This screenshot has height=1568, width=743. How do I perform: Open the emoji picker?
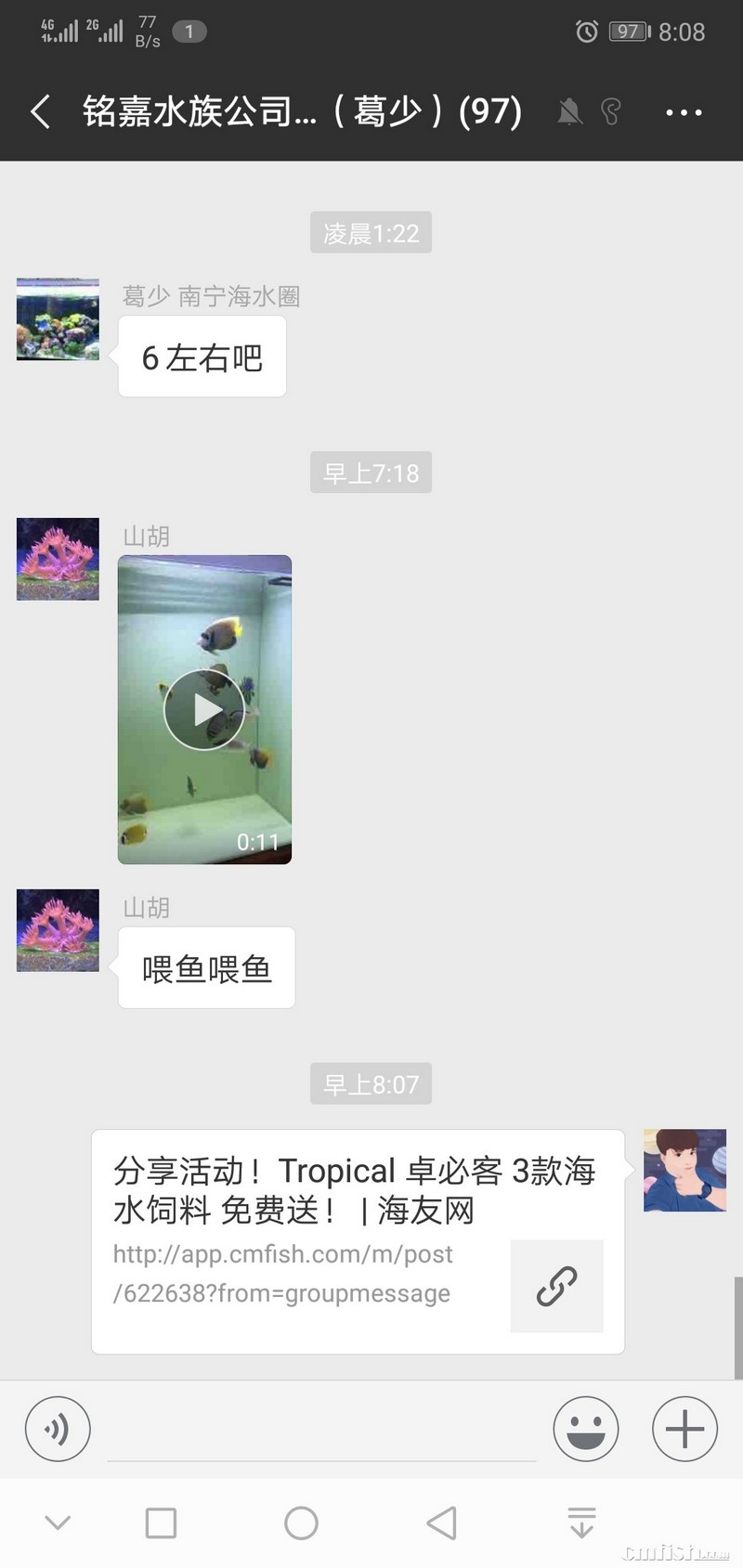pyautogui.click(x=586, y=1429)
